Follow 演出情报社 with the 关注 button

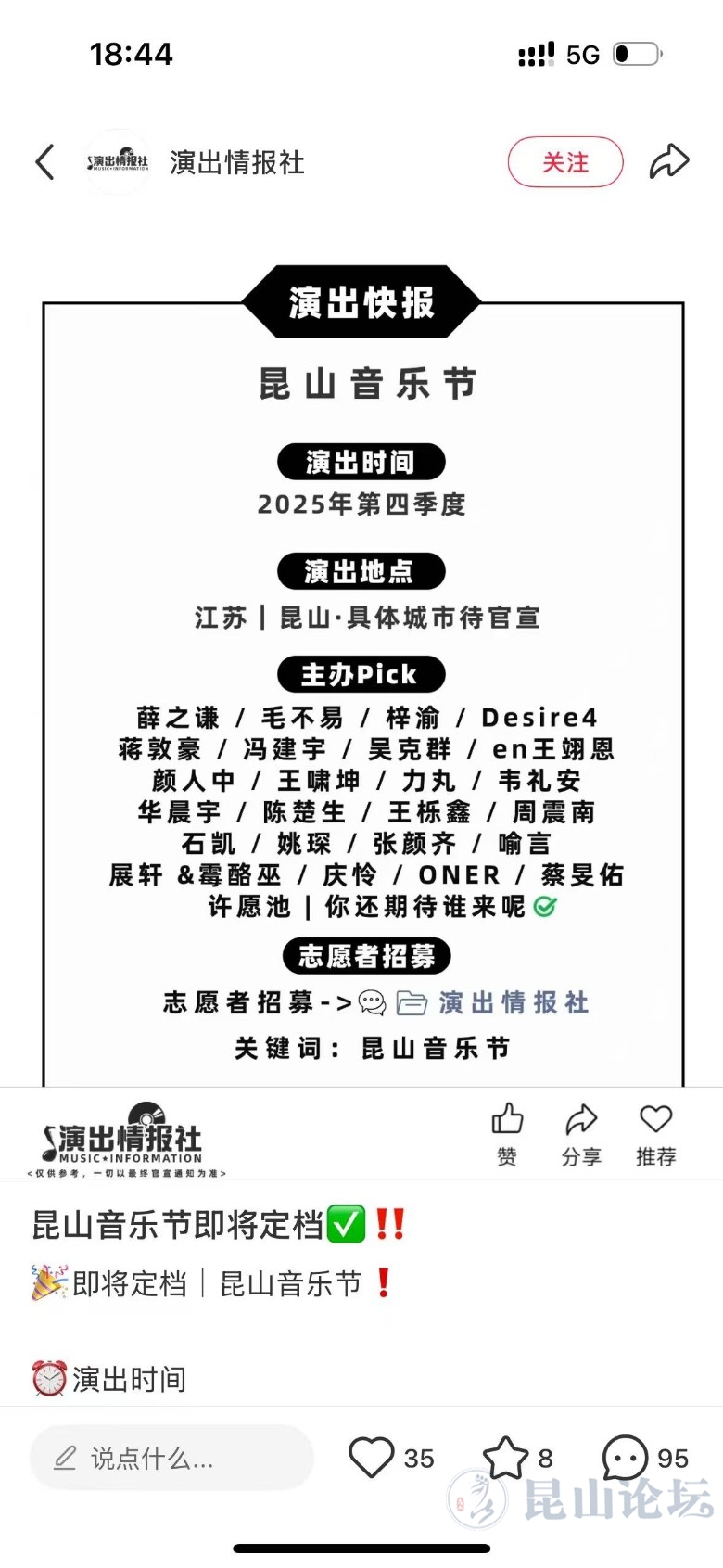click(564, 162)
